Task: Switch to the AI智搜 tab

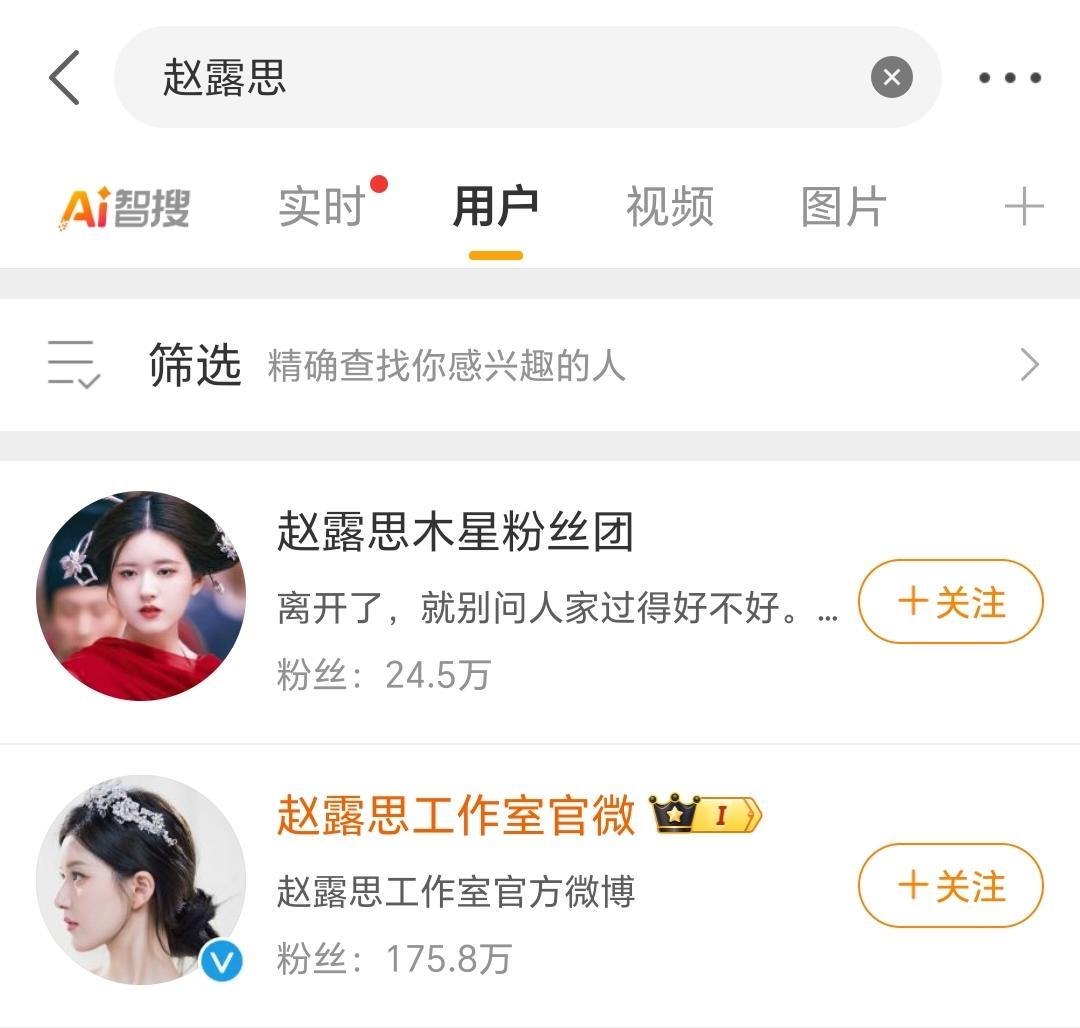Action: (125, 208)
